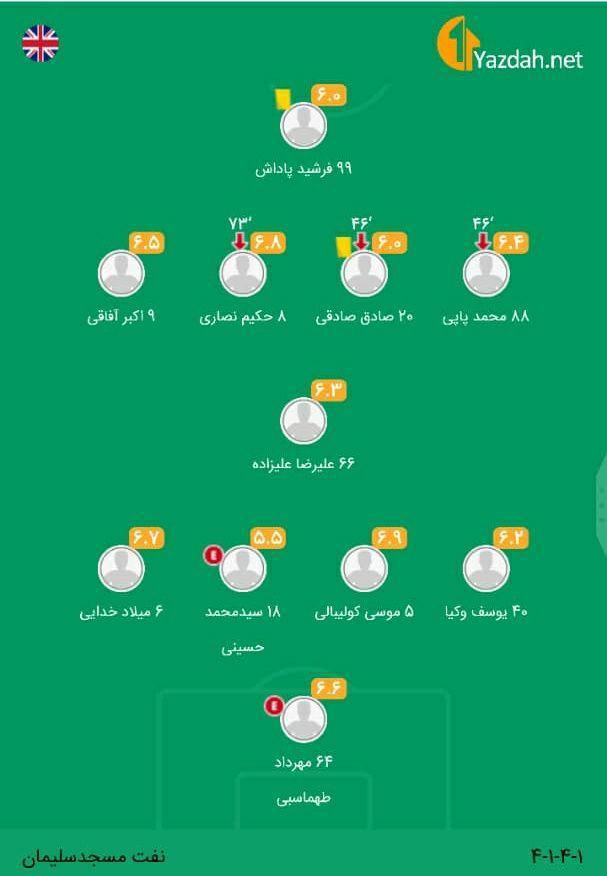Open Mousa Coulibaly, number 5

(364, 569)
